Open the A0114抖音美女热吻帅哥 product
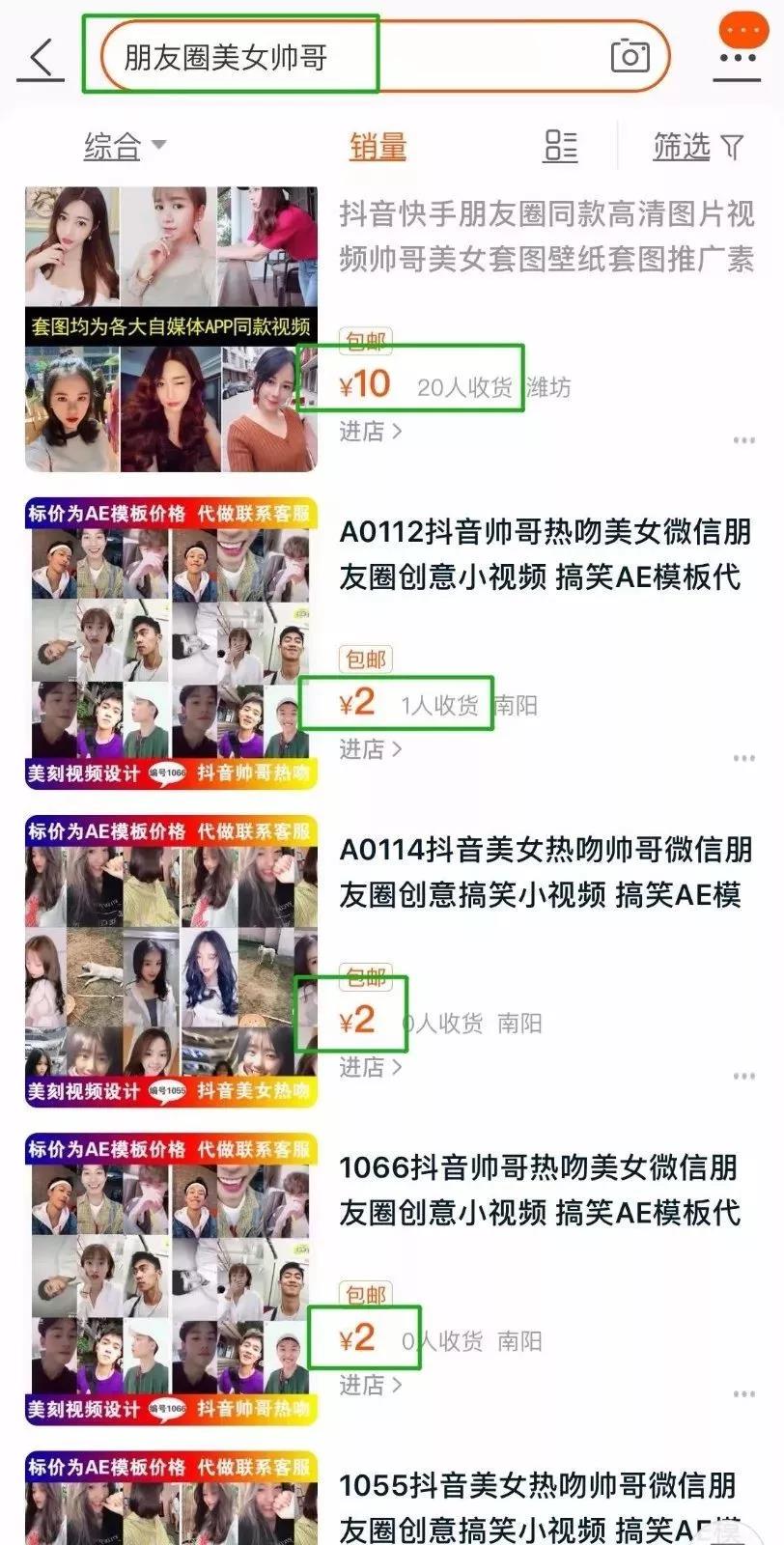Screen dimensions: 784x1545 546,872
